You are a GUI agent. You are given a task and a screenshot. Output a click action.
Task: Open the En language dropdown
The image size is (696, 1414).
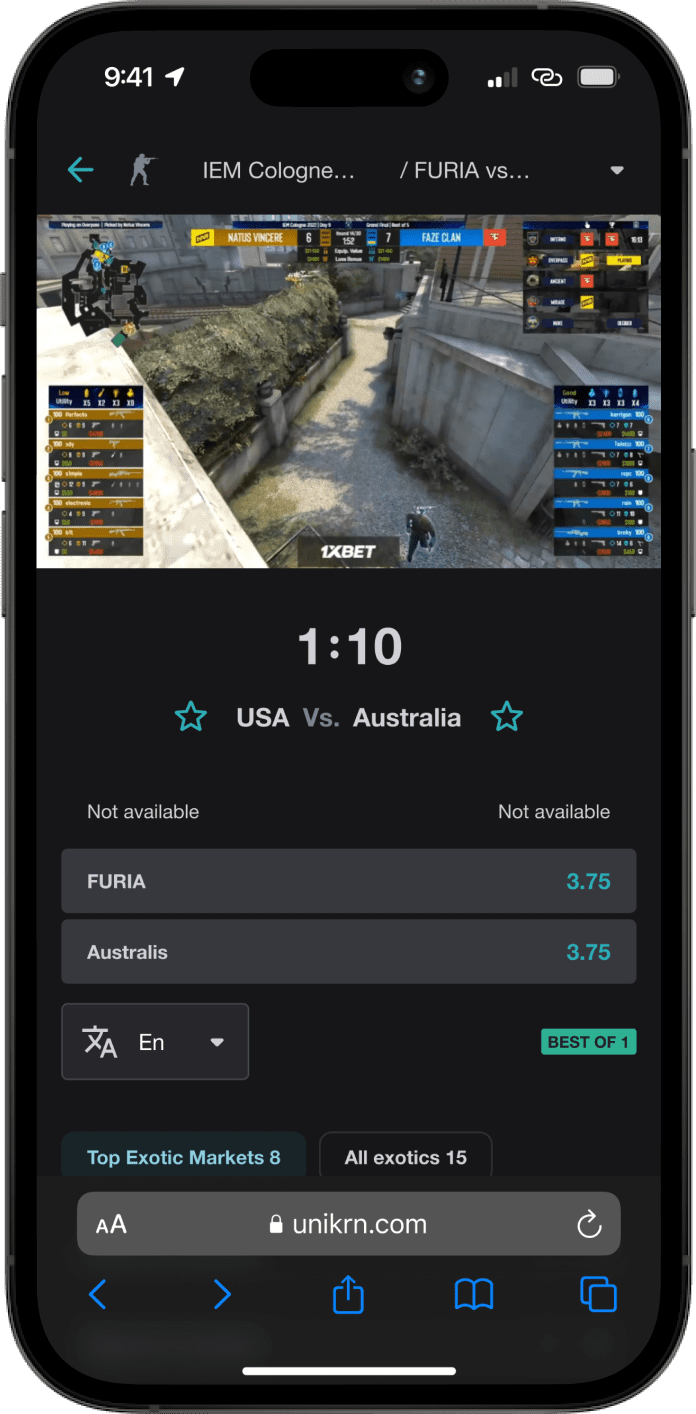(x=155, y=1042)
